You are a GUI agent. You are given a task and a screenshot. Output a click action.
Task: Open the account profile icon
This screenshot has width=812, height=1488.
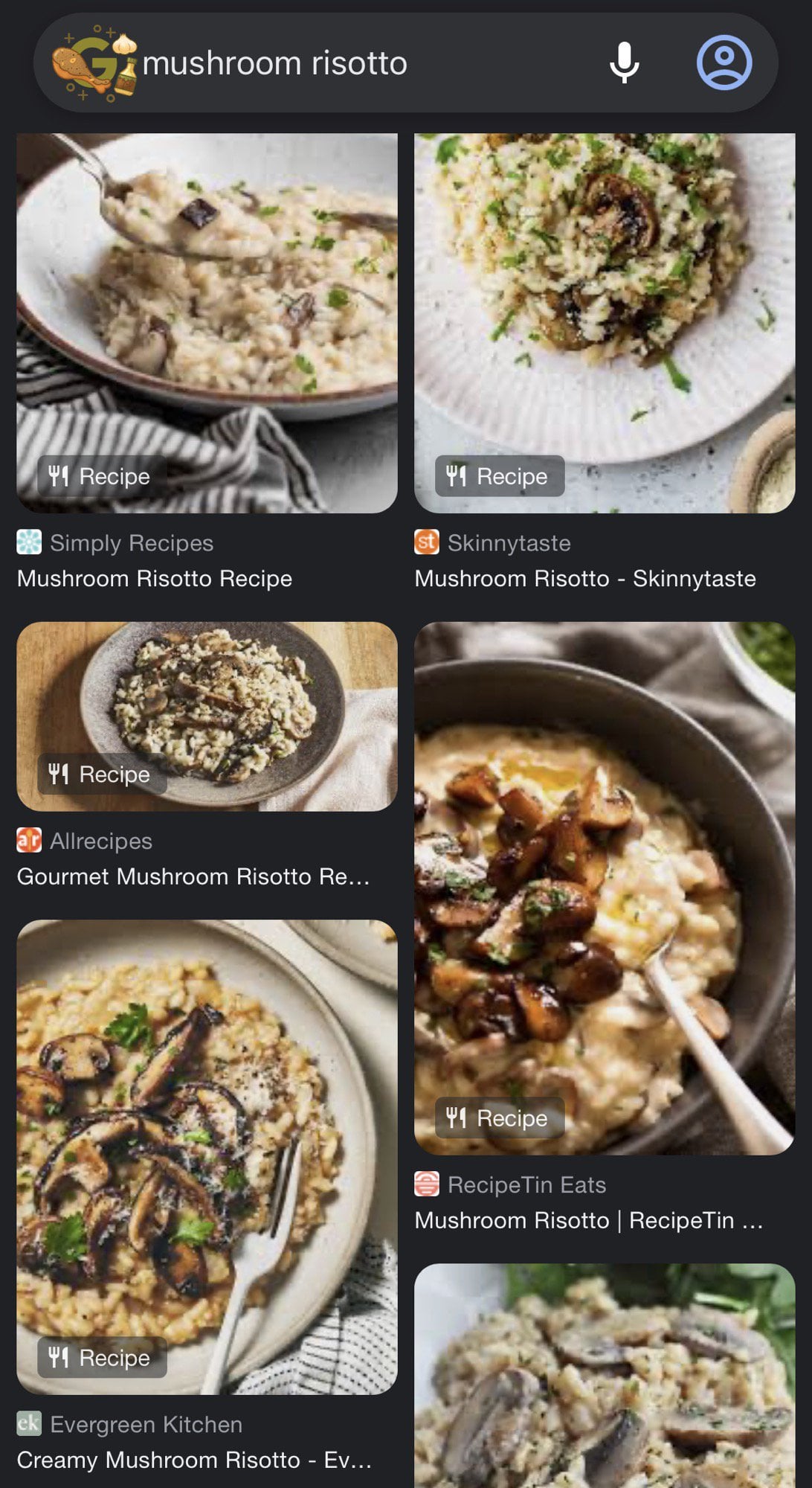(724, 63)
